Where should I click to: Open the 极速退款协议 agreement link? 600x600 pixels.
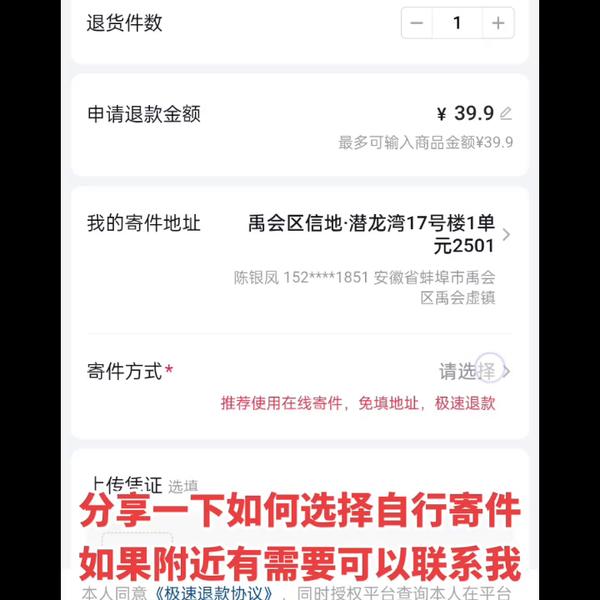click(213, 592)
